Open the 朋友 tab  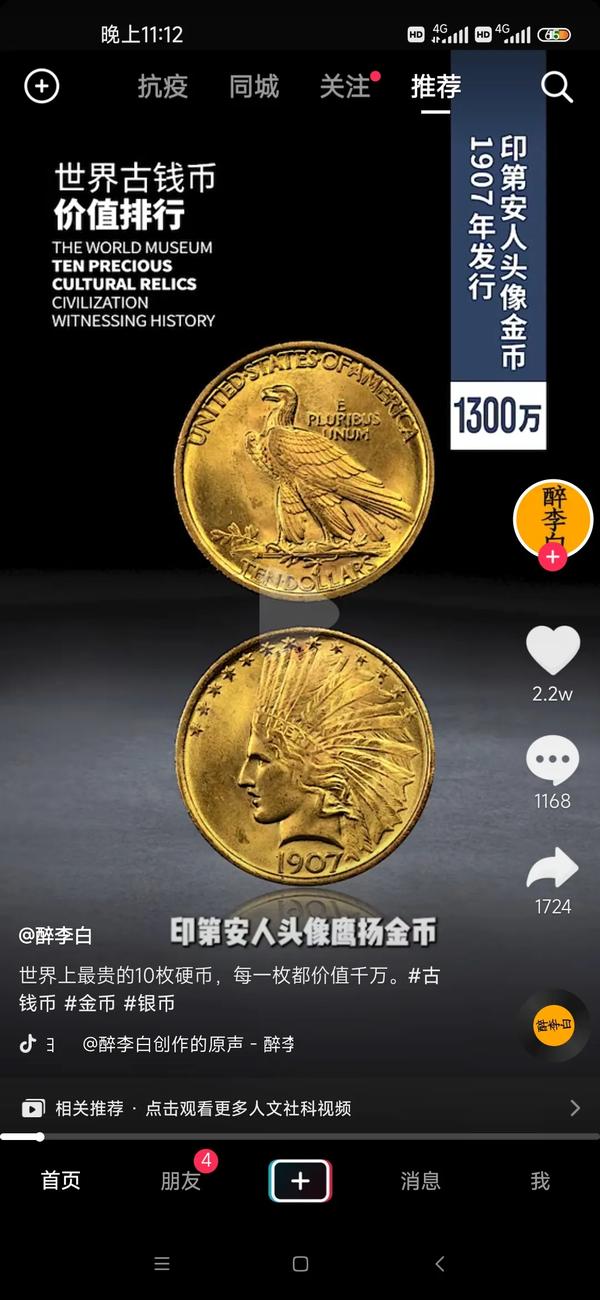[x=181, y=1181]
